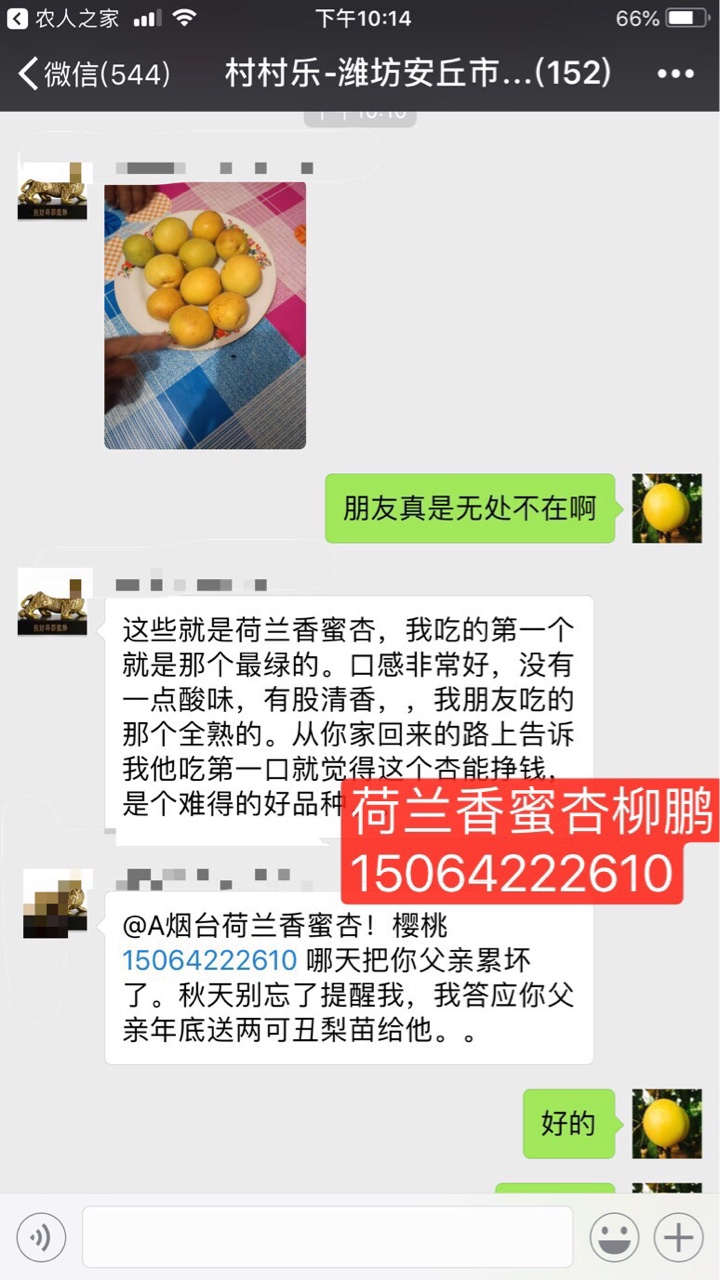The image size is (720, 1280).
Task: Open the apricot plate photo
Action: pyautogui.click(x=205, y=315)
